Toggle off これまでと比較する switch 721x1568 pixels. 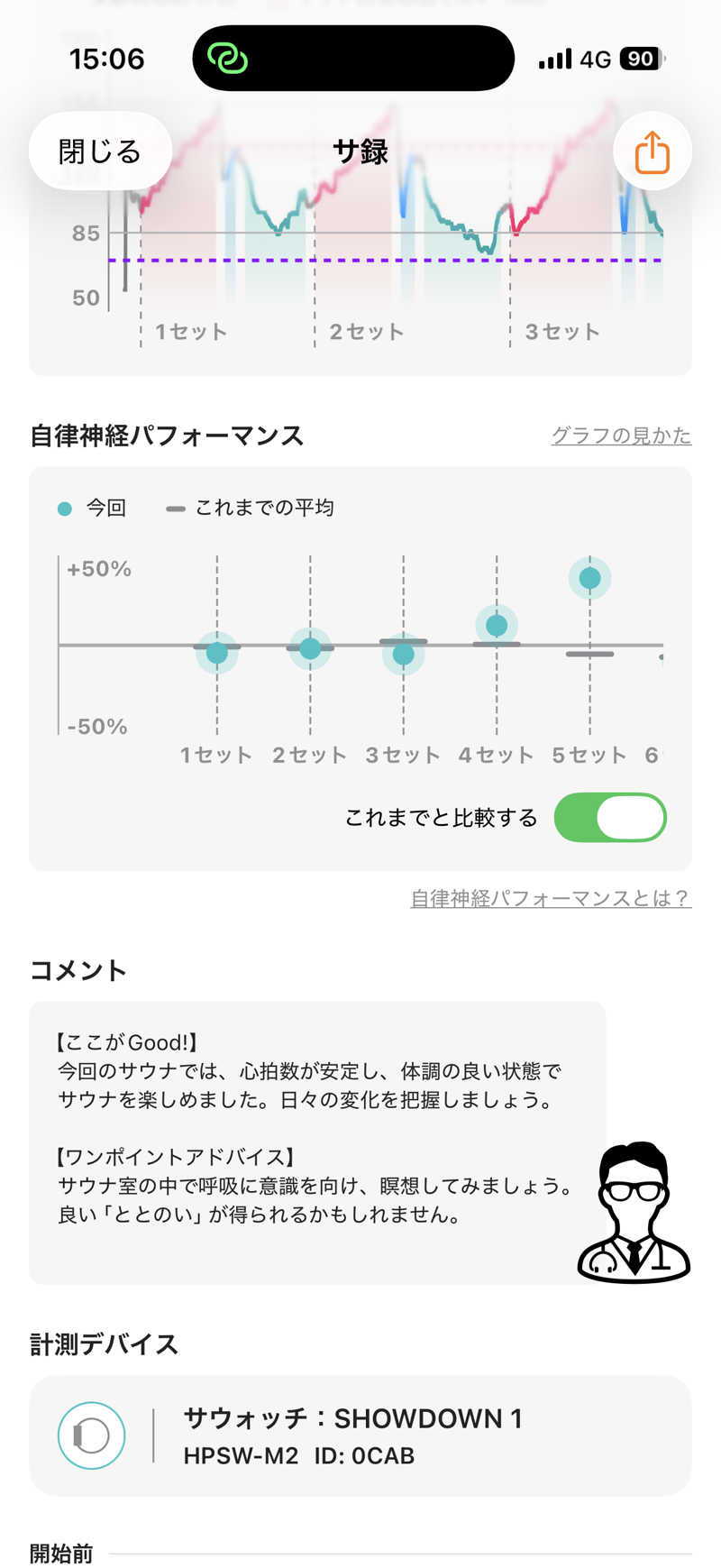point(610,818)
